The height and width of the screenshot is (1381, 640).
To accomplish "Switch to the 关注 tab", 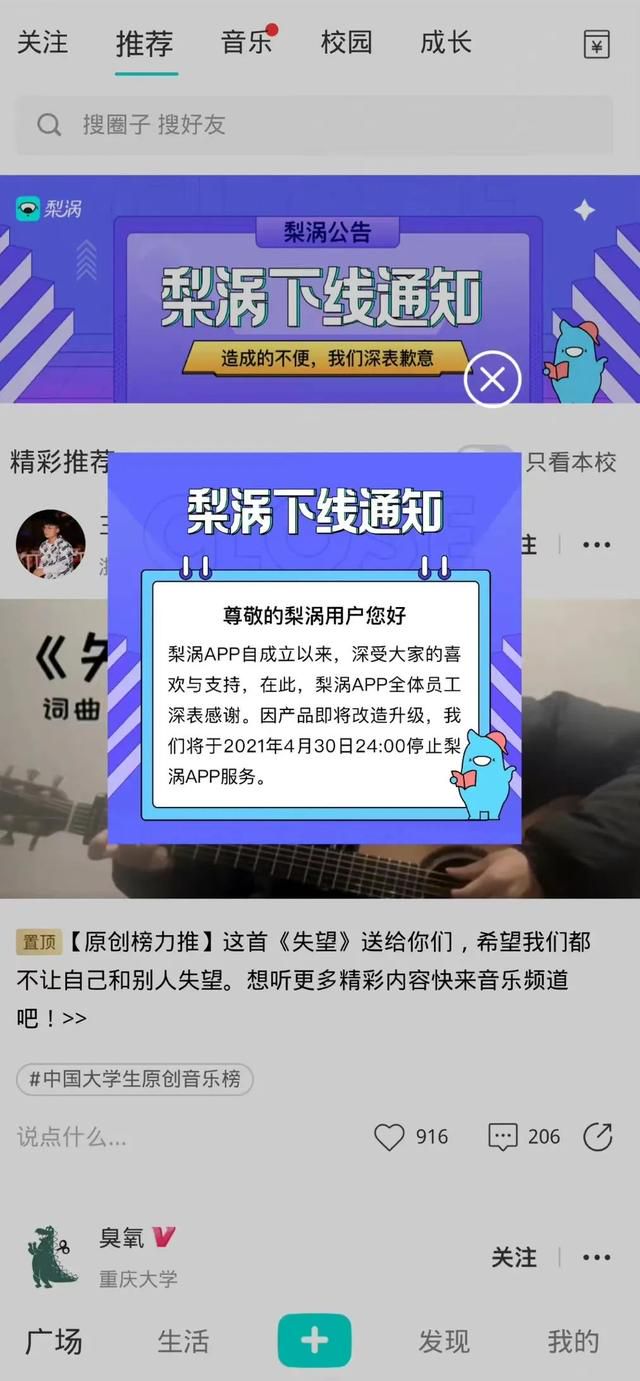I will 43,43.
